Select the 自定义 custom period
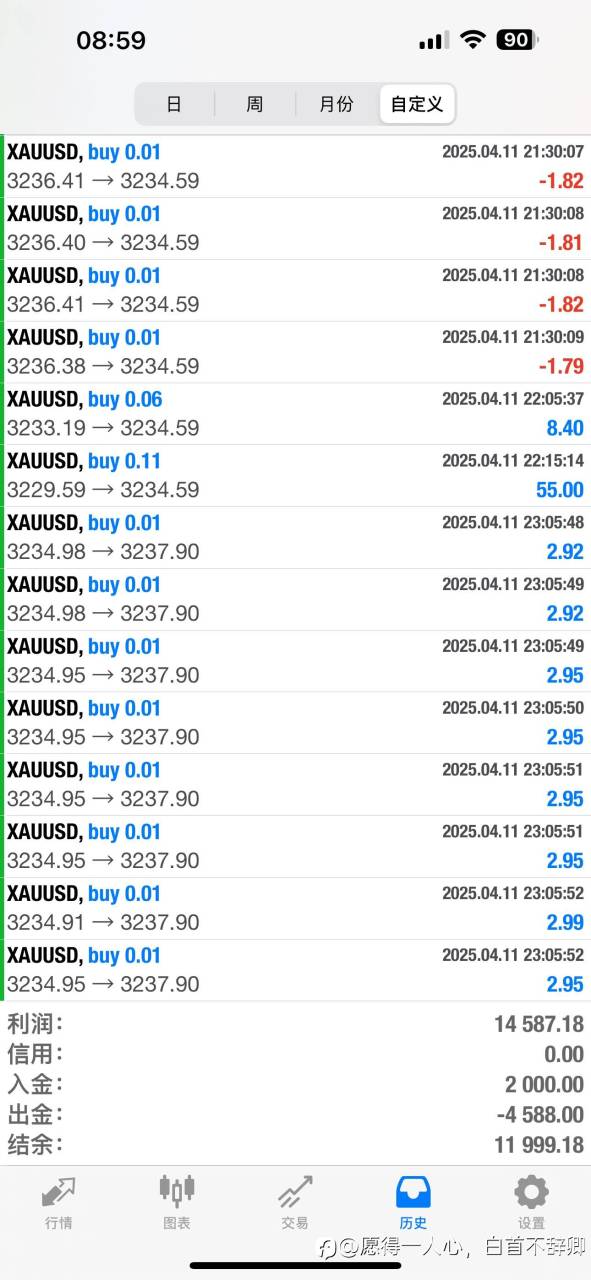 click(x=417, y=104)
